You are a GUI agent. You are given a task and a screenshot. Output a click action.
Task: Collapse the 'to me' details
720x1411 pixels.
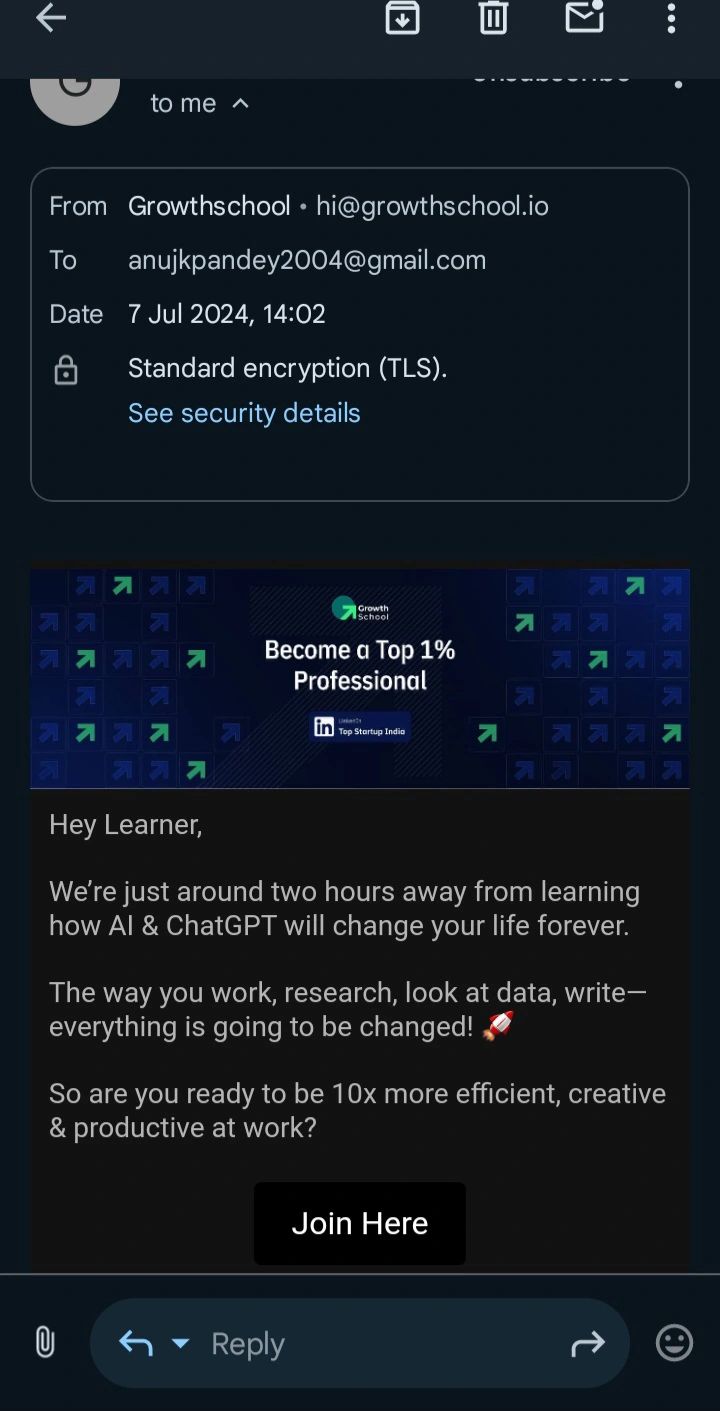pyautogui.click(x=240, y=103)
